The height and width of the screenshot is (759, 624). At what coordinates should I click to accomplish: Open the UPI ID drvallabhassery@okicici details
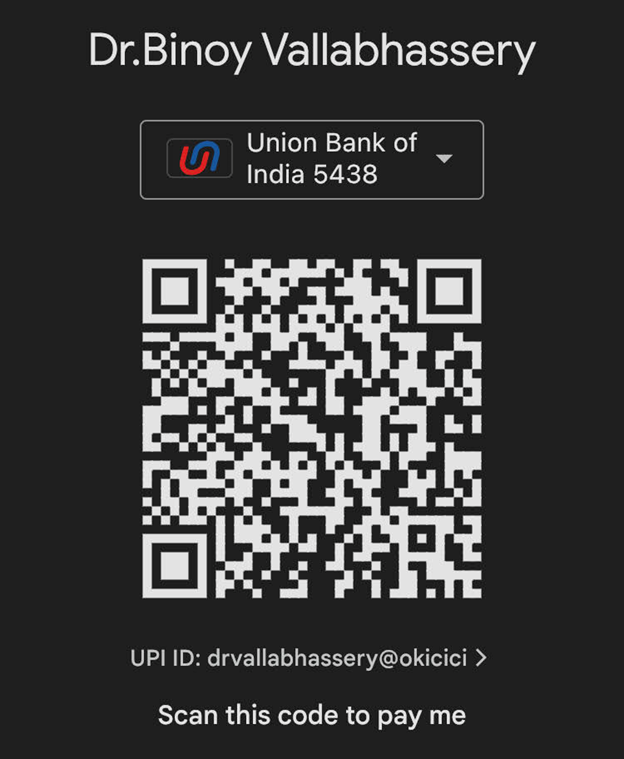coord(309,658)
